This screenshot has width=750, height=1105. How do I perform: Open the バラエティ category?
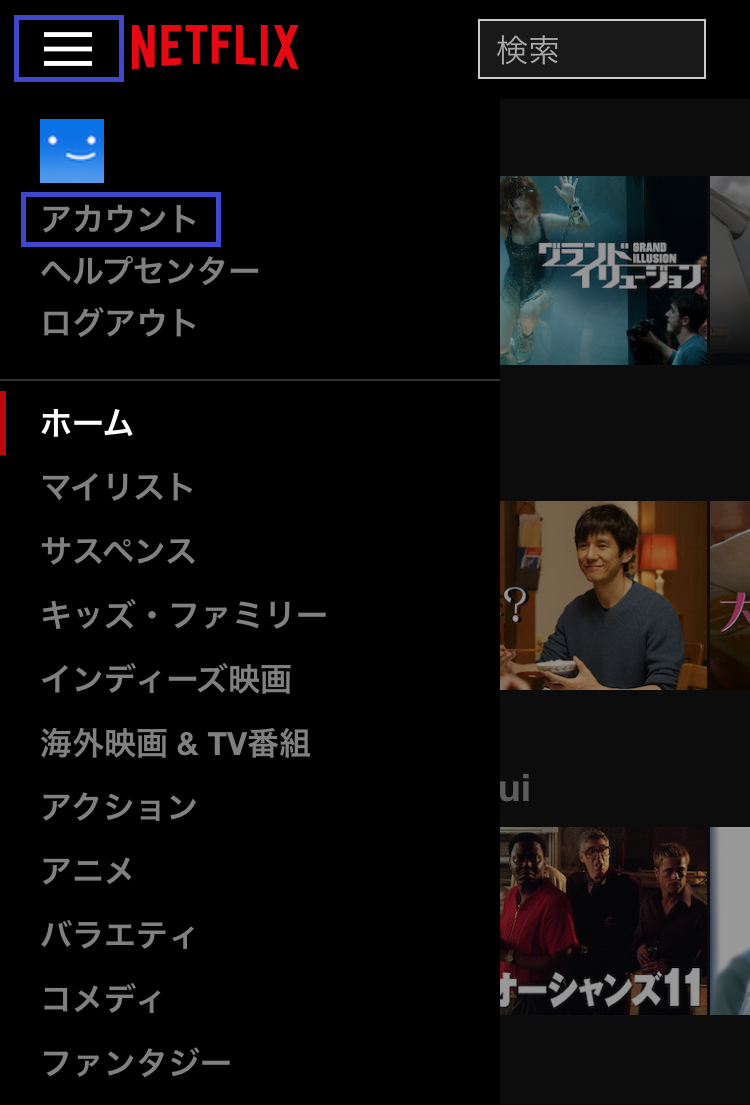(x=118, y=935)
